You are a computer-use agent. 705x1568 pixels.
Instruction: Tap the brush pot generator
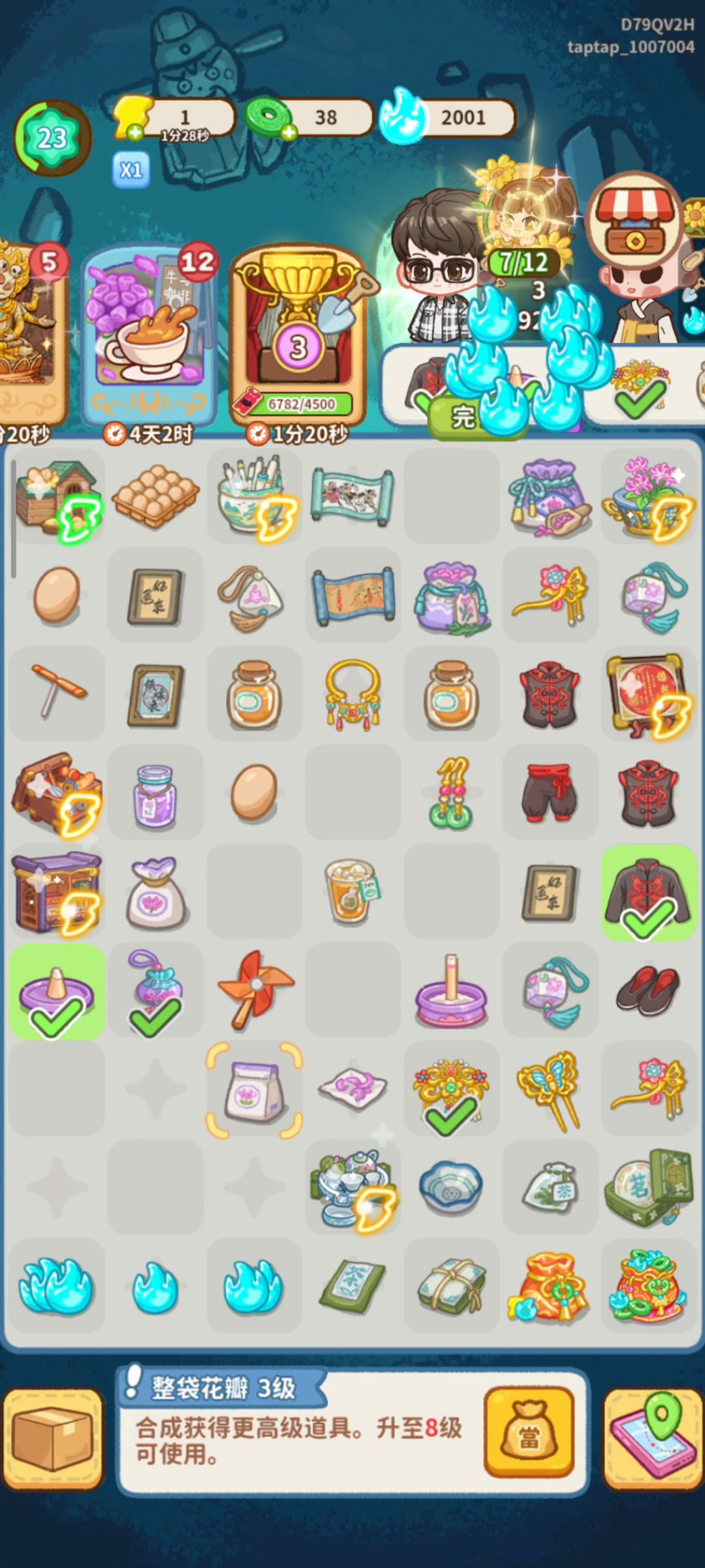pos(254,496)
